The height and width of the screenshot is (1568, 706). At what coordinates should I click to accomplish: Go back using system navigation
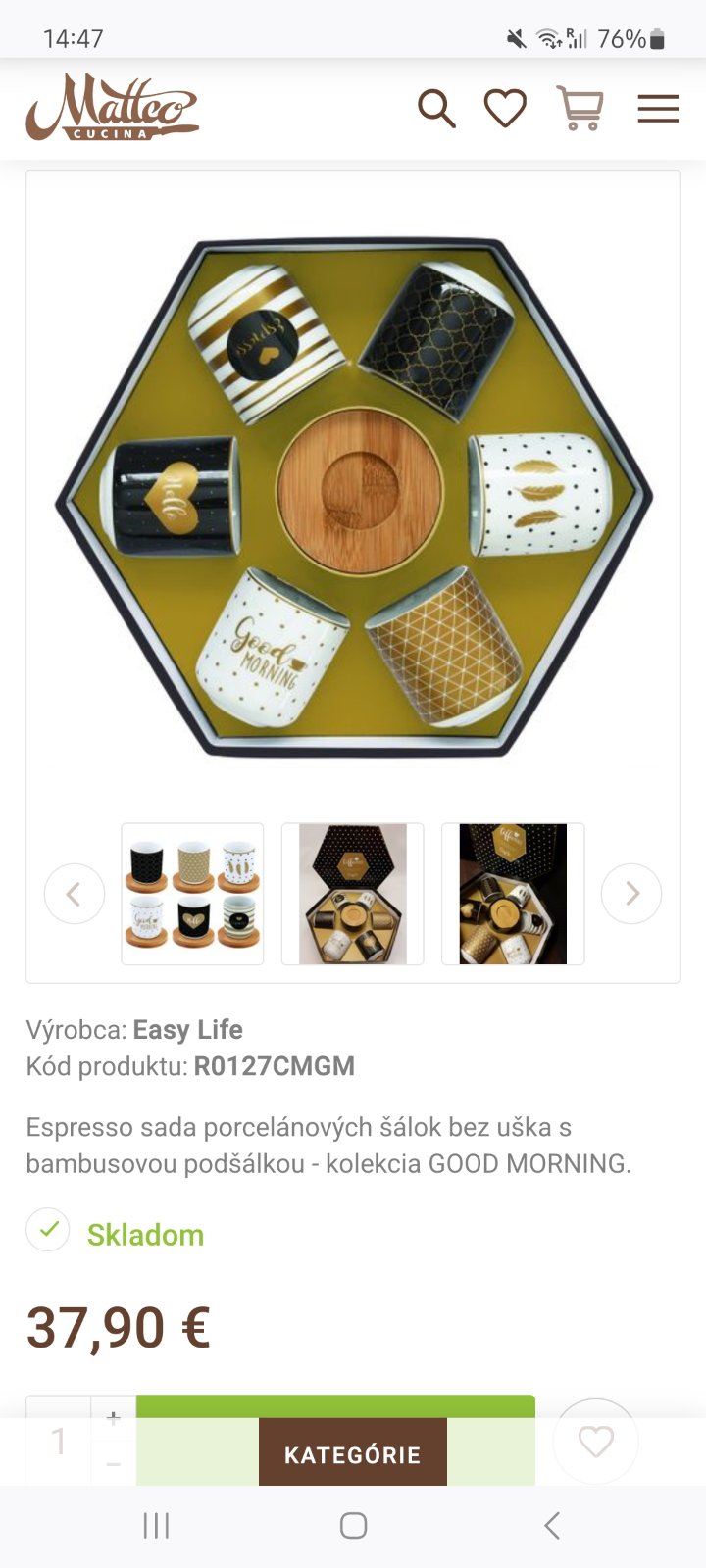(551, 1525)
